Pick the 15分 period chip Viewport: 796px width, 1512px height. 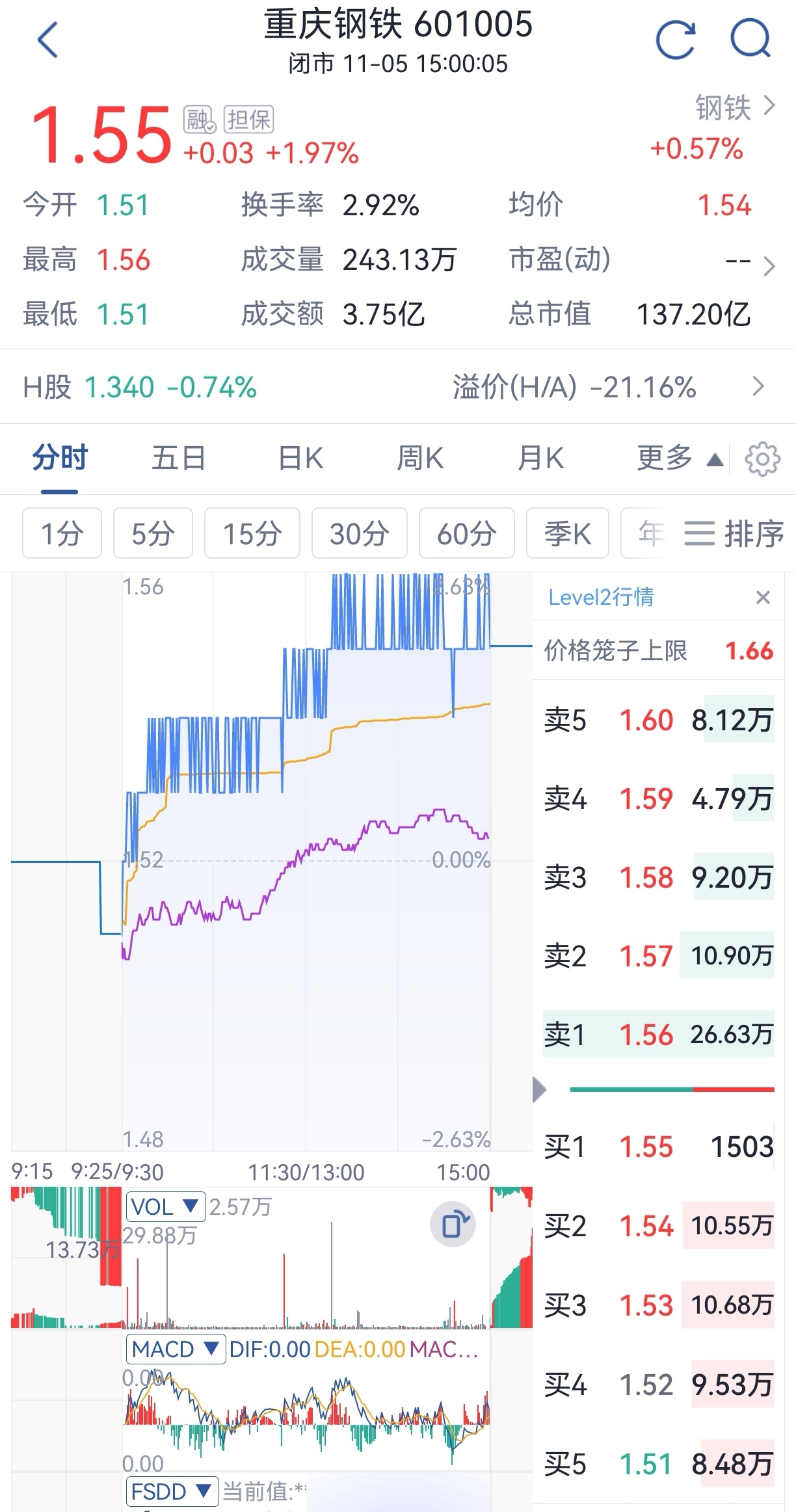tap(252, 534)
